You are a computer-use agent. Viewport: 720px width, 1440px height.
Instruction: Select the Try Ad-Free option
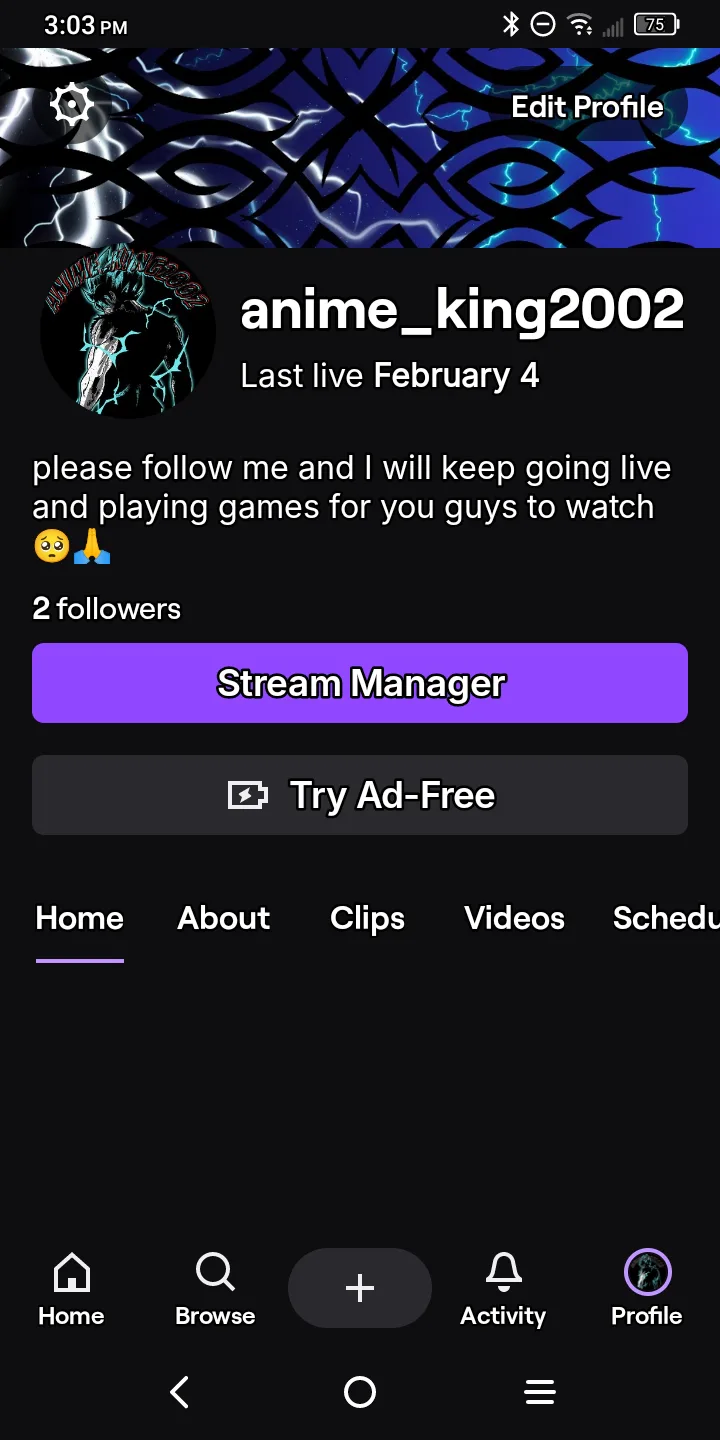coord(360,795)
